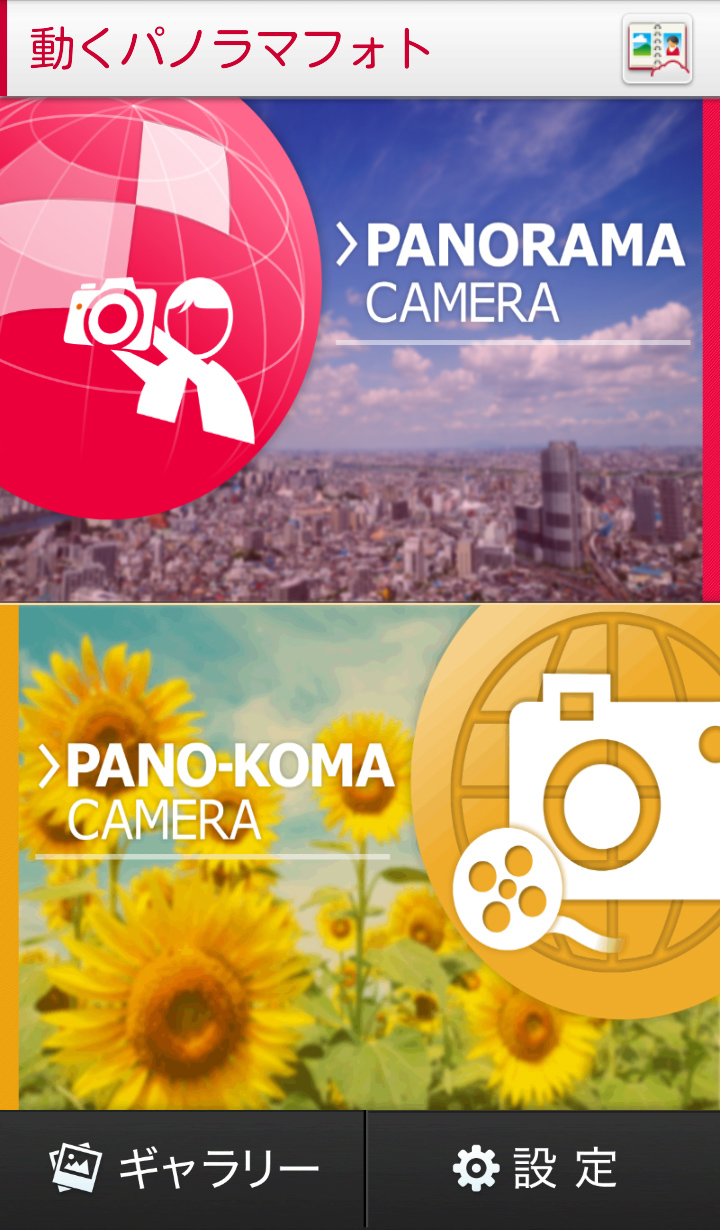720x1230 pixels.
Task: Open the ギャラリー gallery
Action: click(x=182, y=1169)
